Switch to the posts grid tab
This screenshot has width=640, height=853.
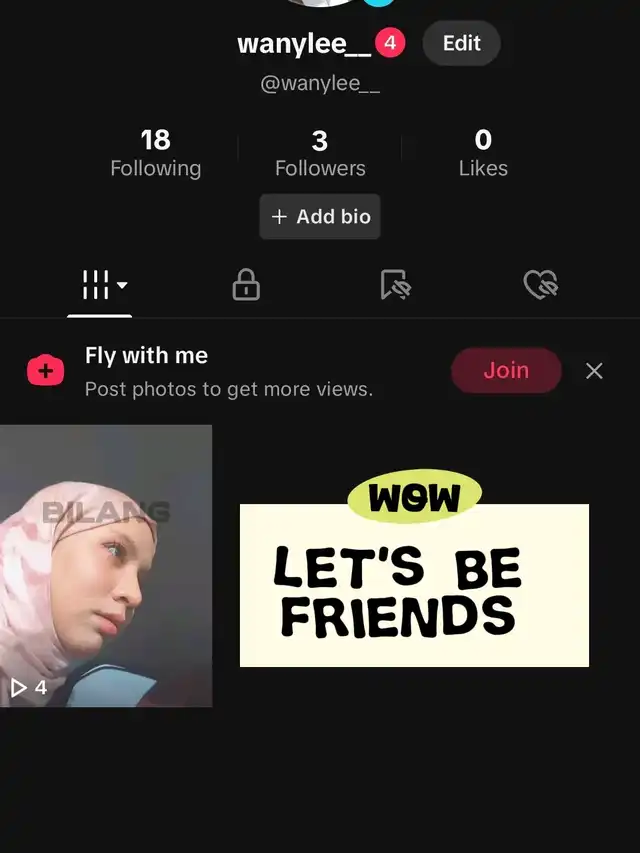tap(100, 285)
